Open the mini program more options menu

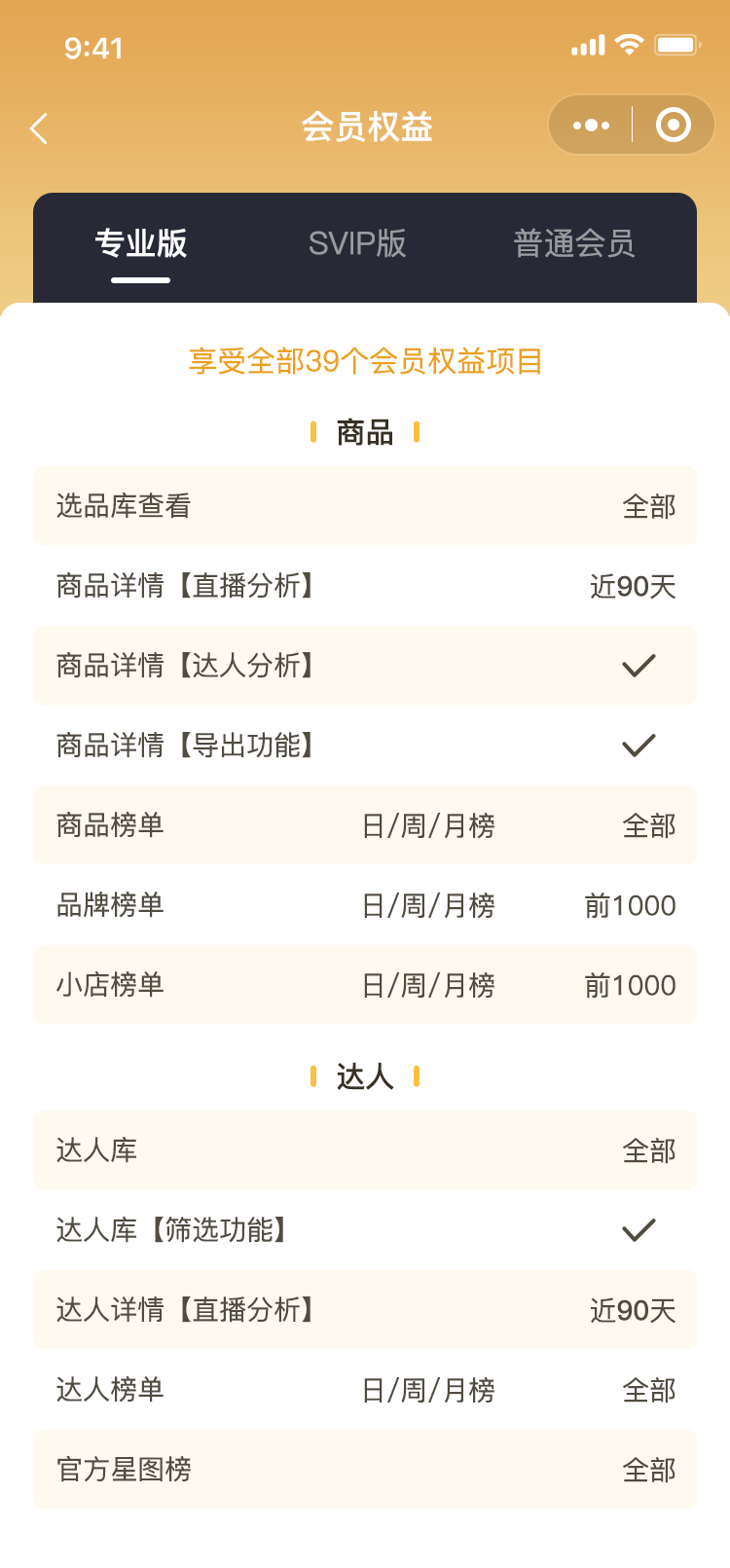pyautogui.click(x=591, y=126)
